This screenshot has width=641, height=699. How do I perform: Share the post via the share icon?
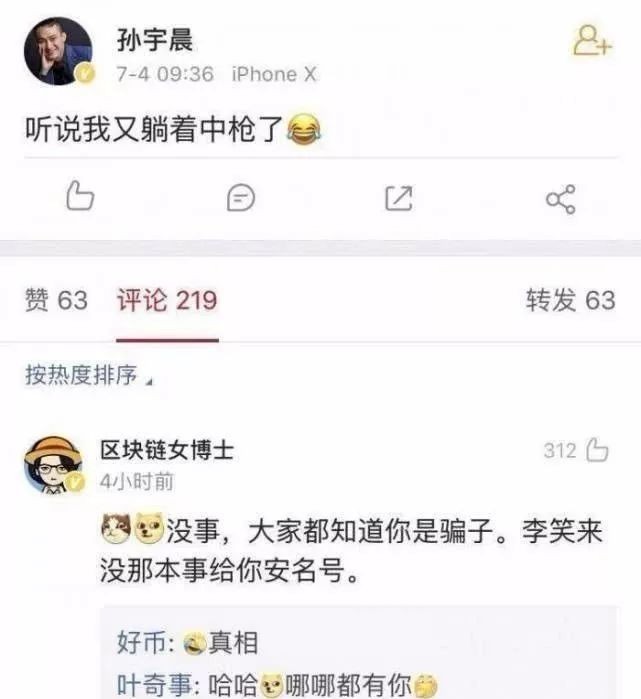pos(561,199)
